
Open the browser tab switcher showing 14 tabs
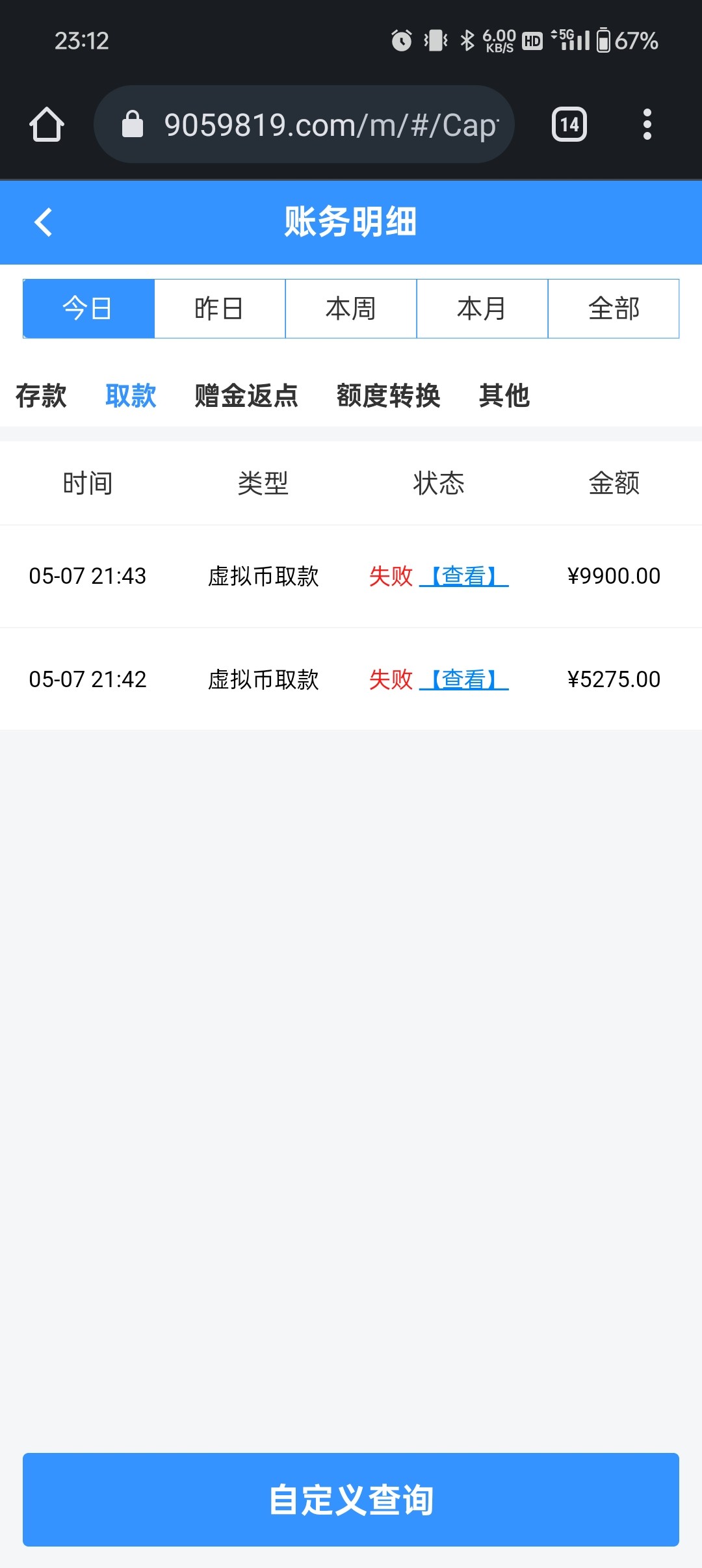coord(569,124)
